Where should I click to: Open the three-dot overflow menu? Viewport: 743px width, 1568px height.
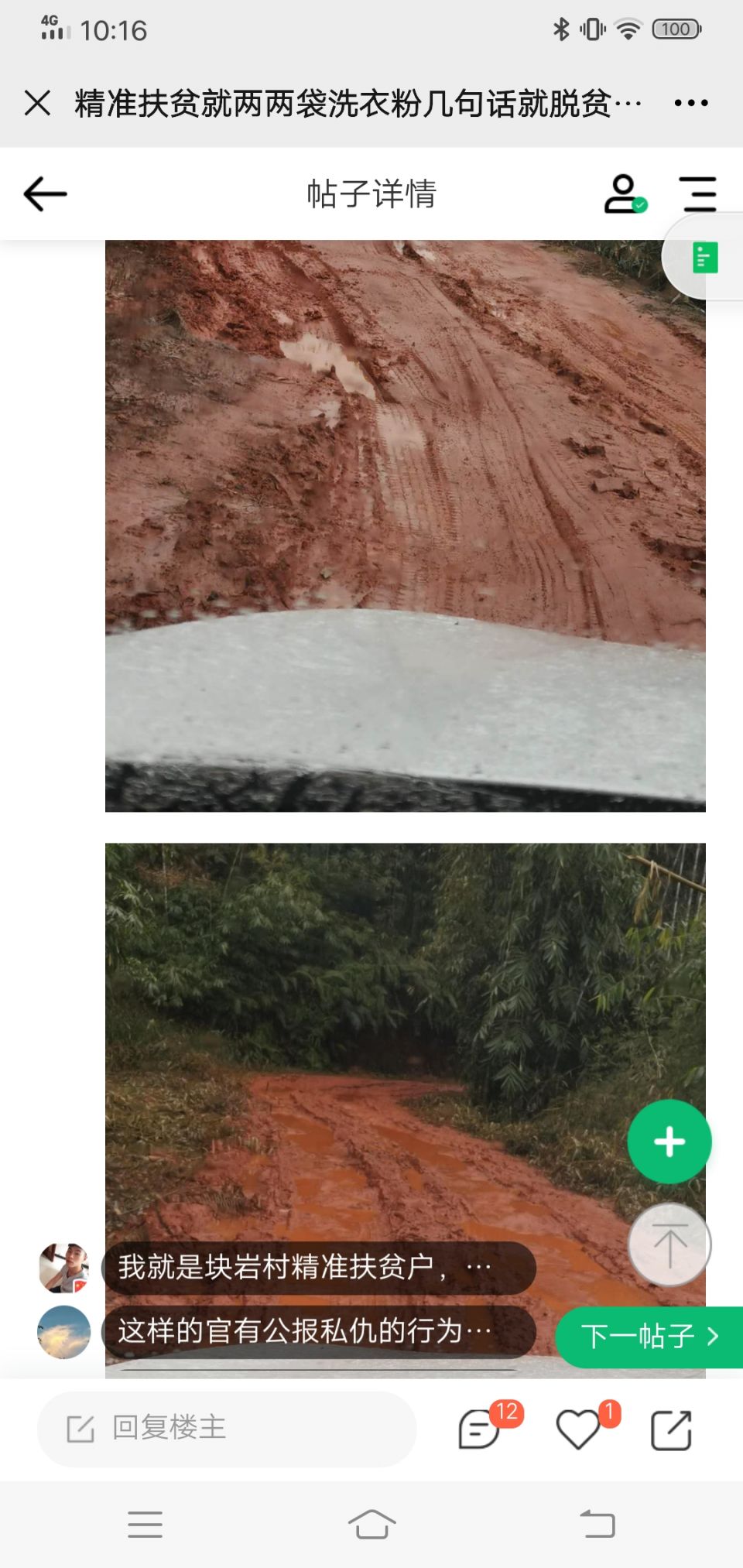[x=690, y=103]
